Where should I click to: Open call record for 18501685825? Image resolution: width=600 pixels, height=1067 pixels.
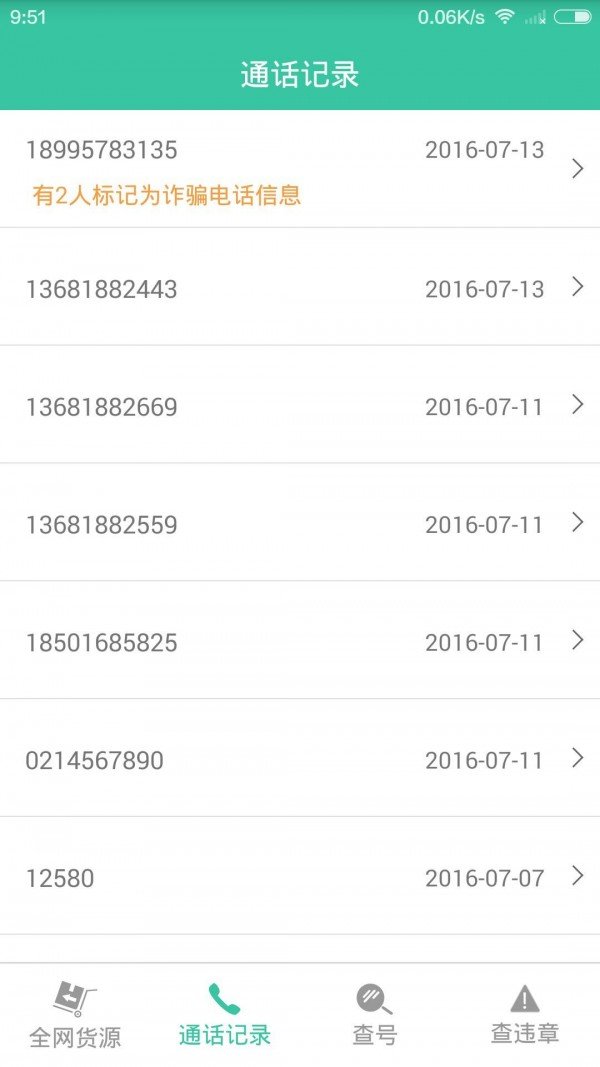pyautogui.click(x=300, y=642)
